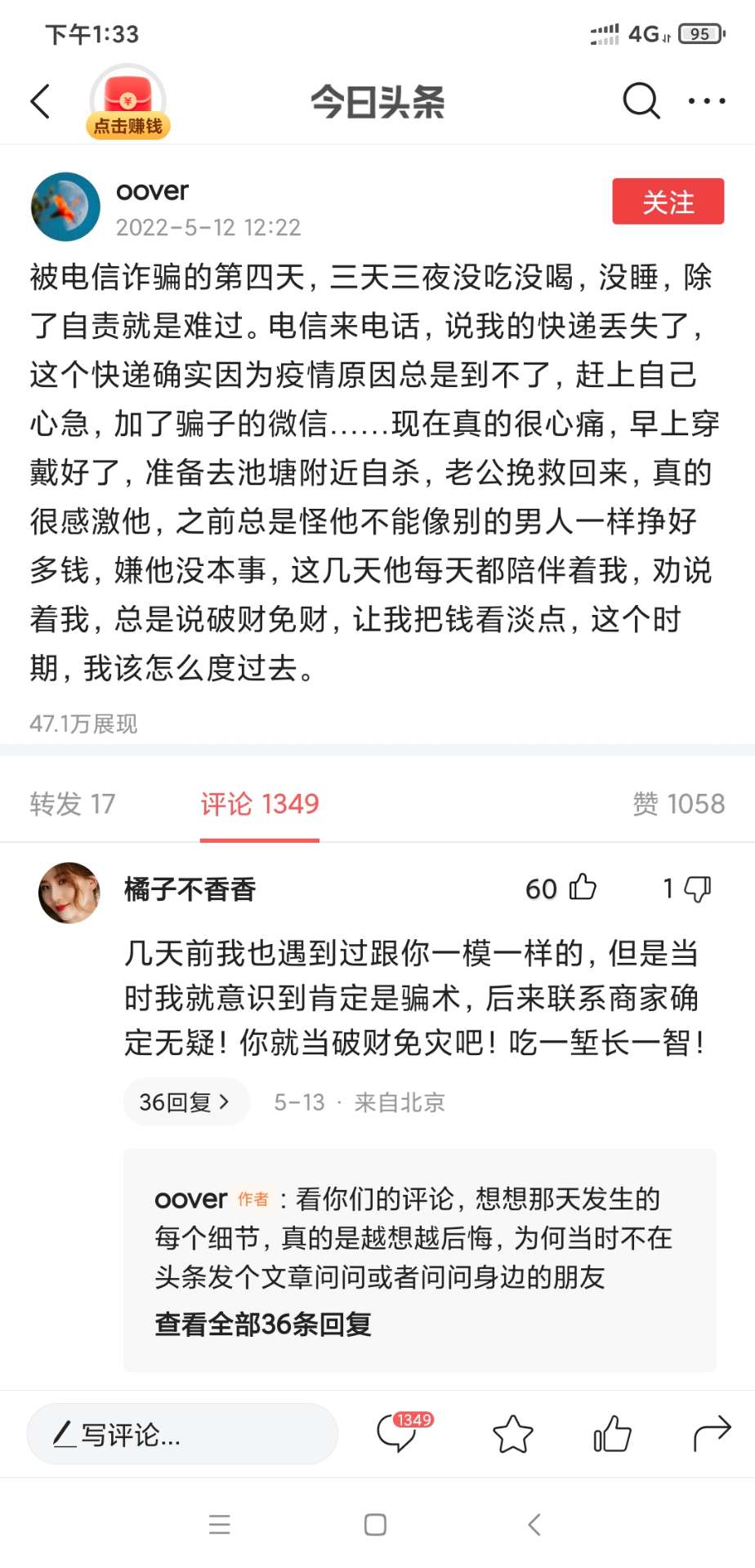Favorite this post with the star

click(x=513, y=1434)
